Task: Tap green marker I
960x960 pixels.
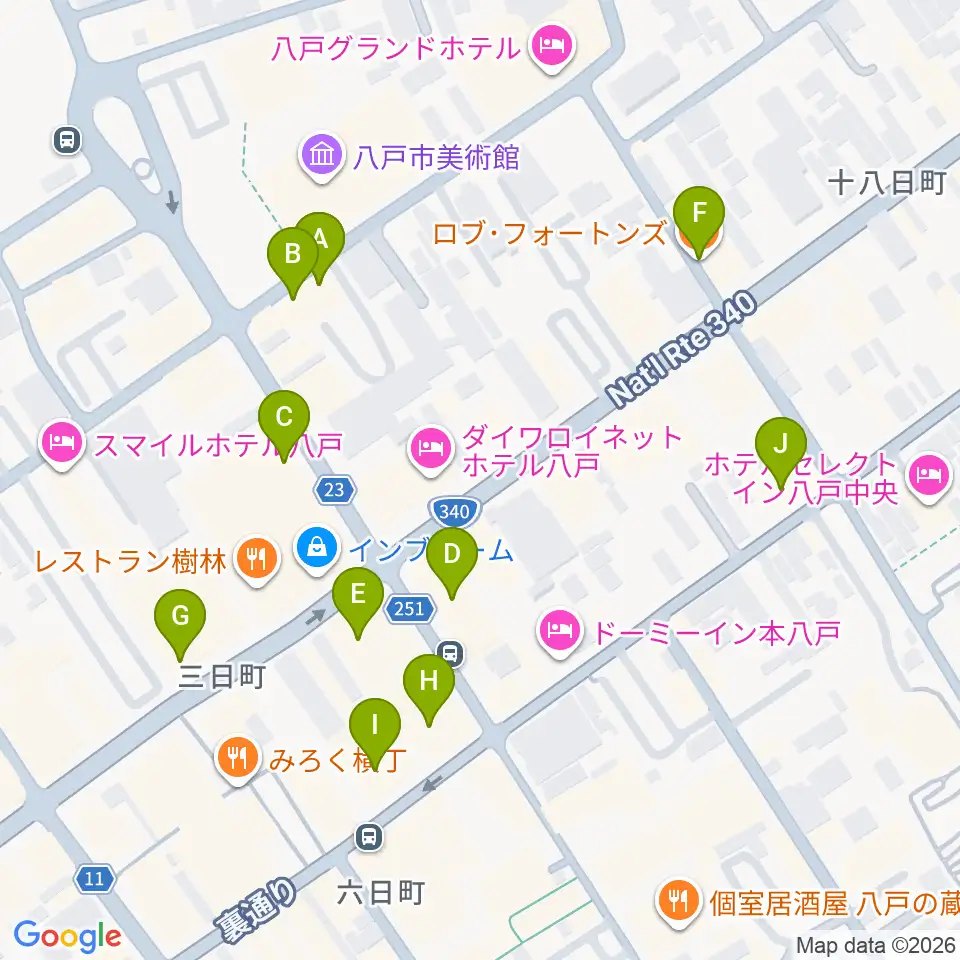Action: pyautogui.click(x=375, y=732)
